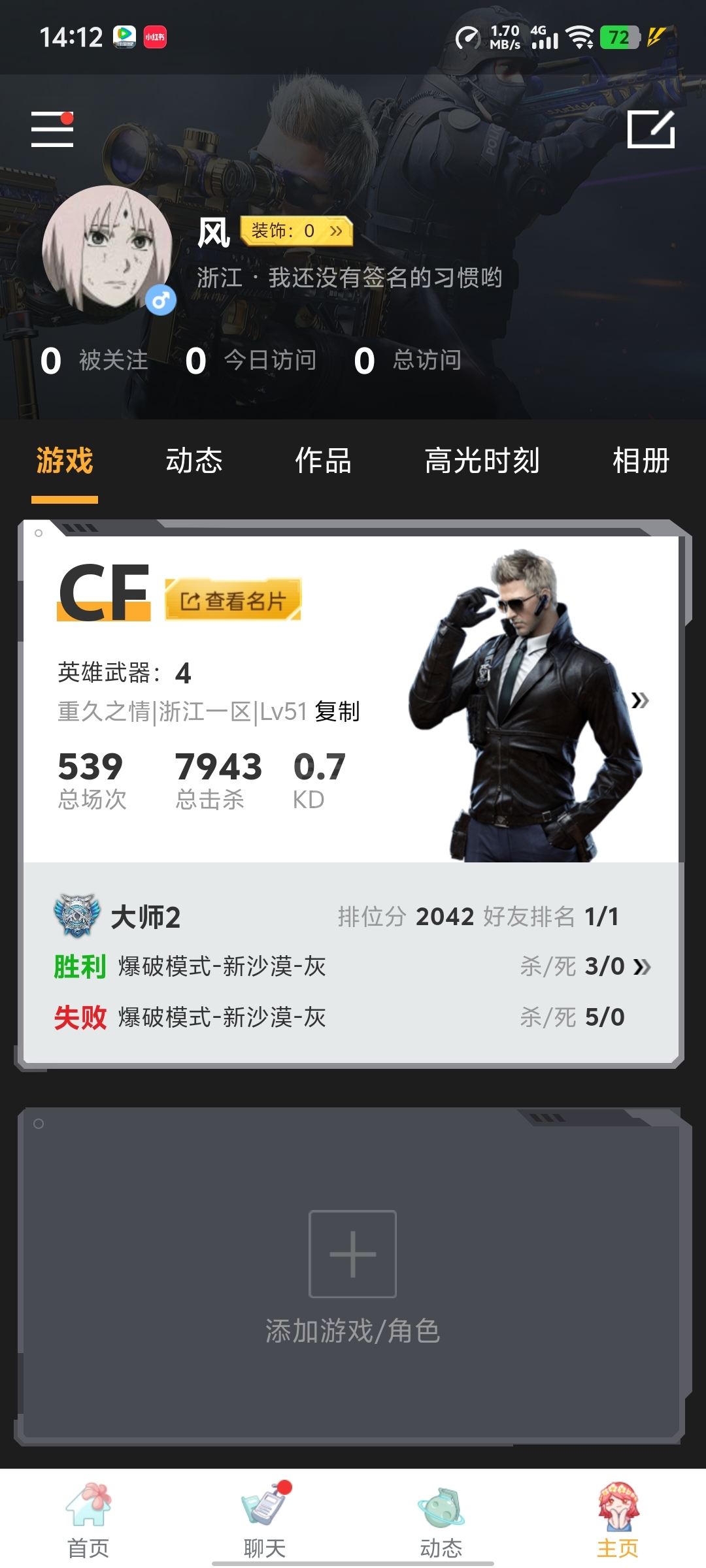Expand CF character details via the double-chevron
This screenshot has height=1568, width=706.
640,700
